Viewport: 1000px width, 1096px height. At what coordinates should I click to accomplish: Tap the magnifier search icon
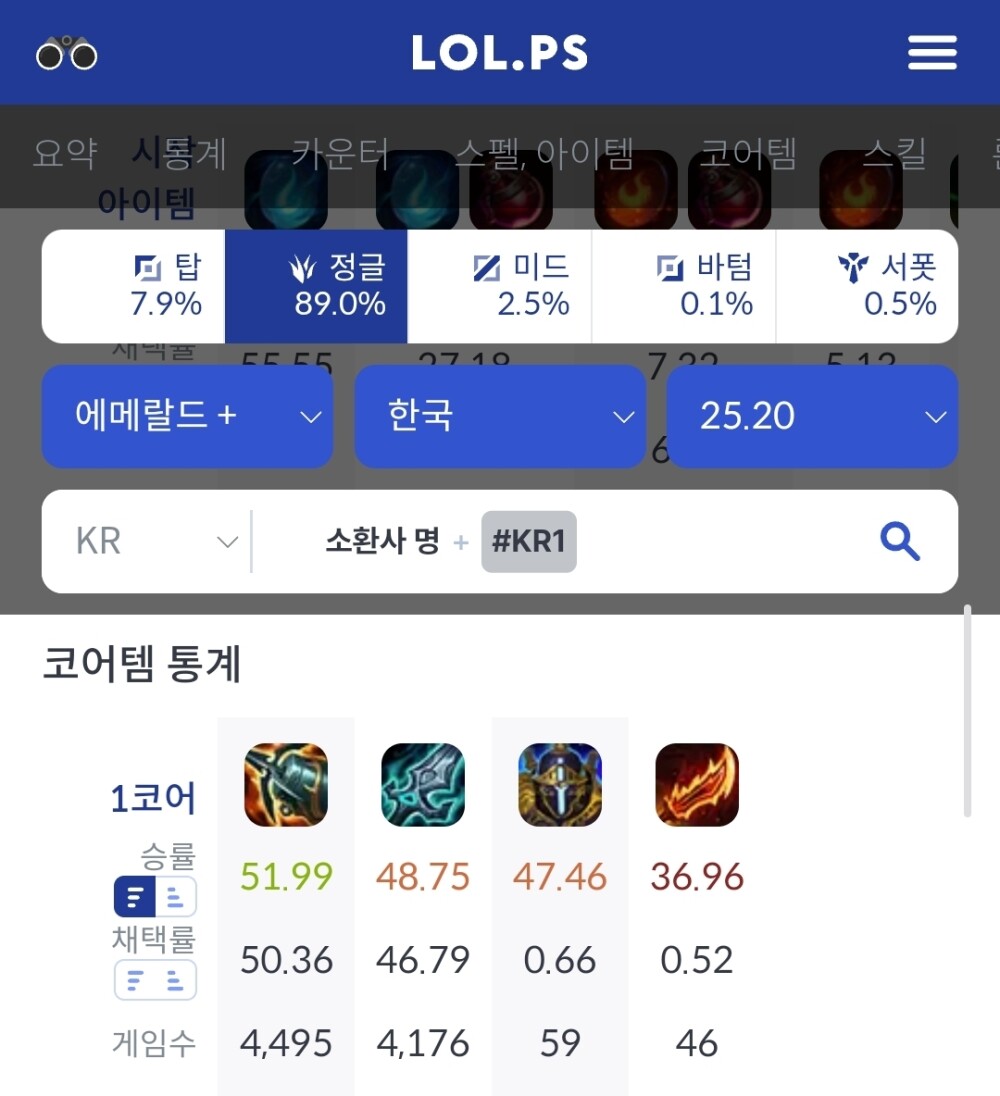(x=899, y=542)
